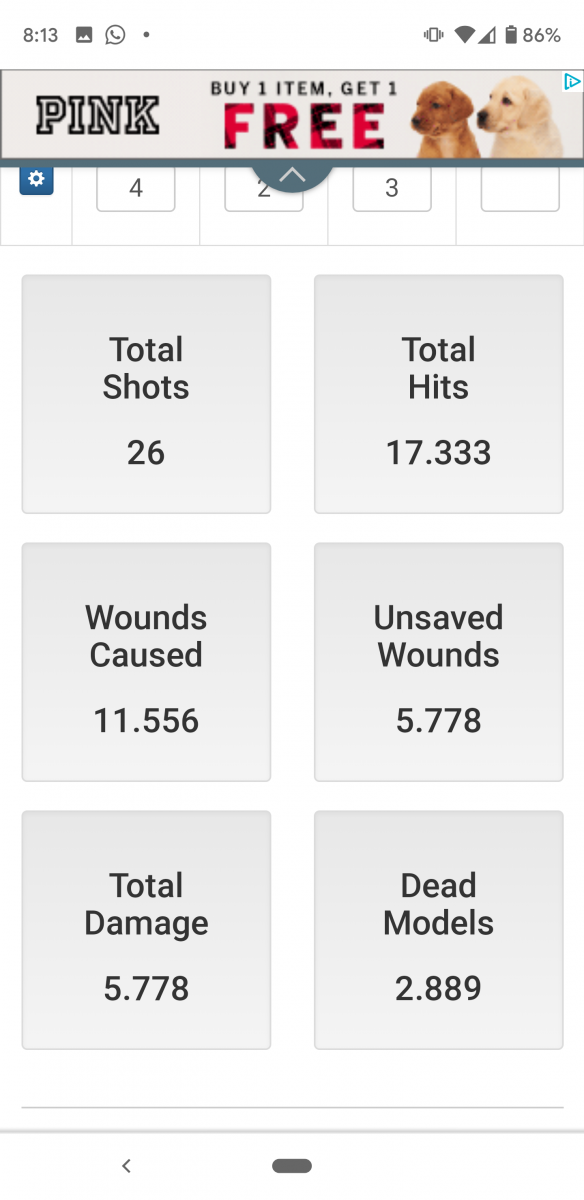Tap the input field showing 3

[392, 189]
